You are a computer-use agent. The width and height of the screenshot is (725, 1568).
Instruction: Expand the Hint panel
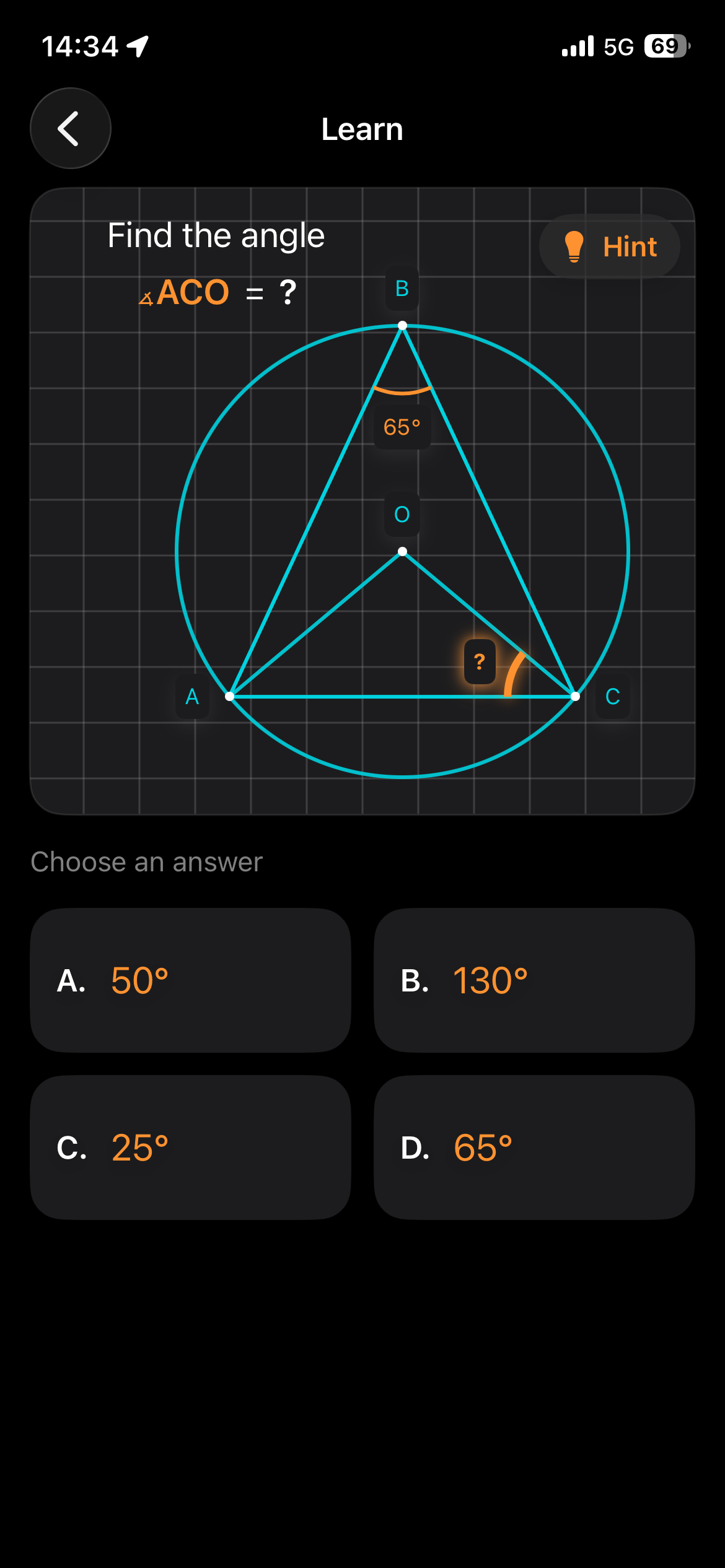609,246
